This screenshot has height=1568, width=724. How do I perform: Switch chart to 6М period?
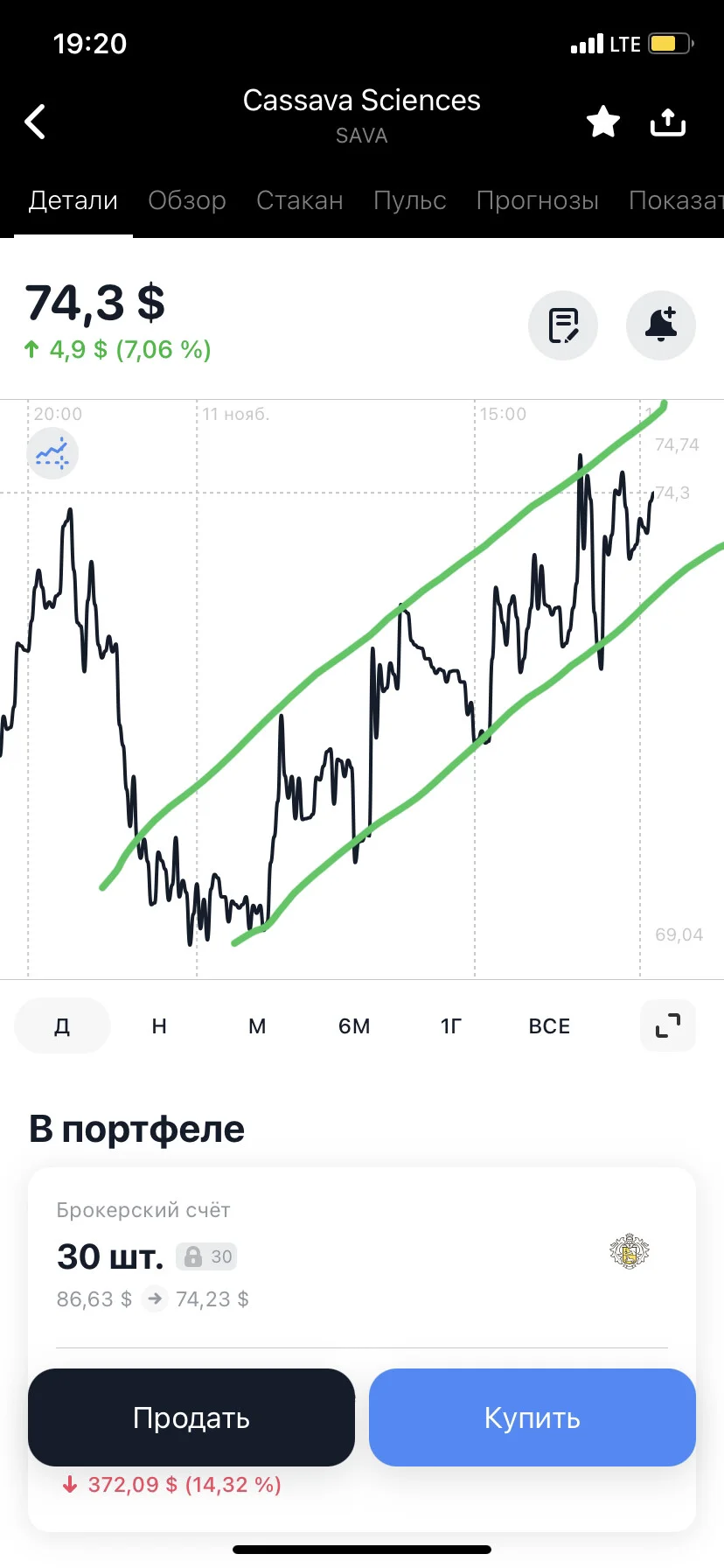coord(354,1025)
